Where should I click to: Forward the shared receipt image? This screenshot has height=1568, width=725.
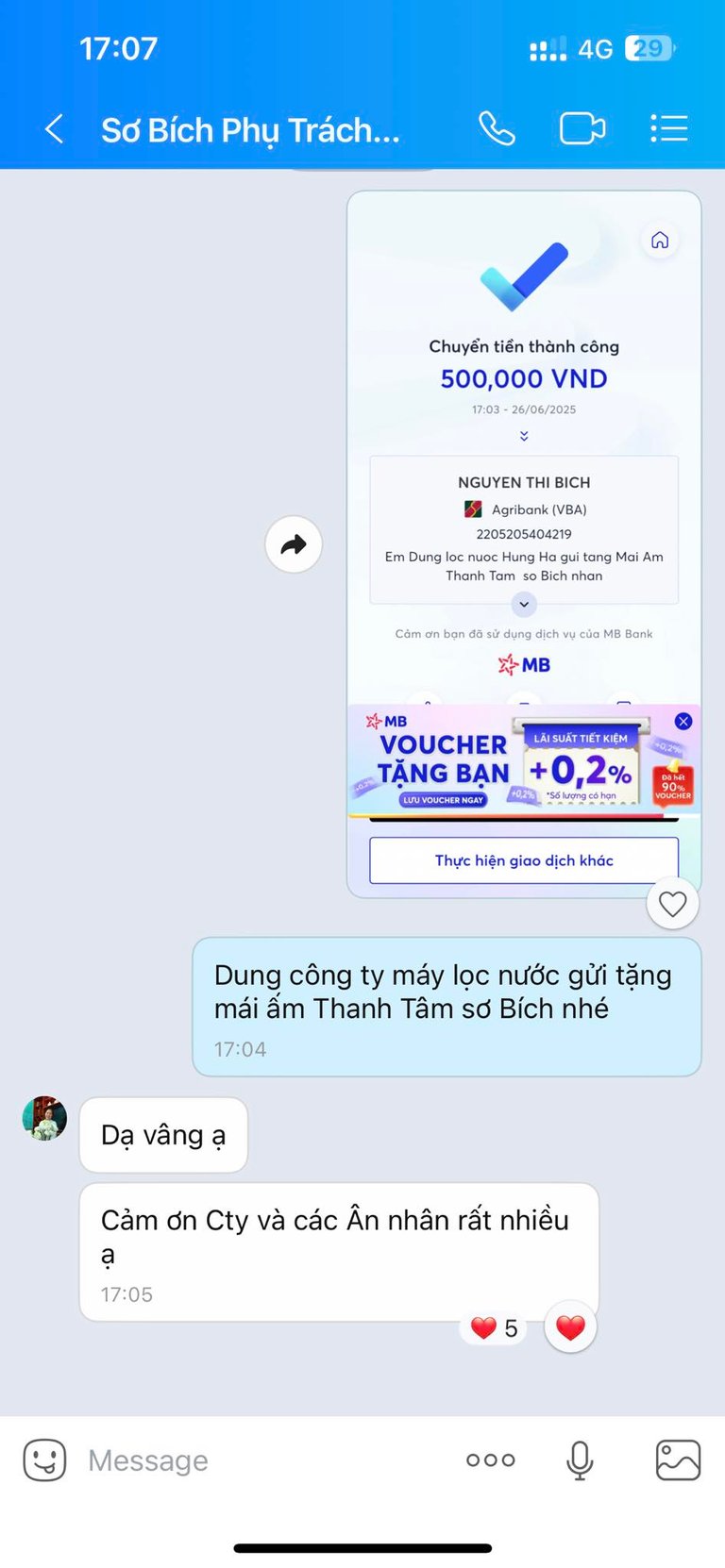[294, 544]
